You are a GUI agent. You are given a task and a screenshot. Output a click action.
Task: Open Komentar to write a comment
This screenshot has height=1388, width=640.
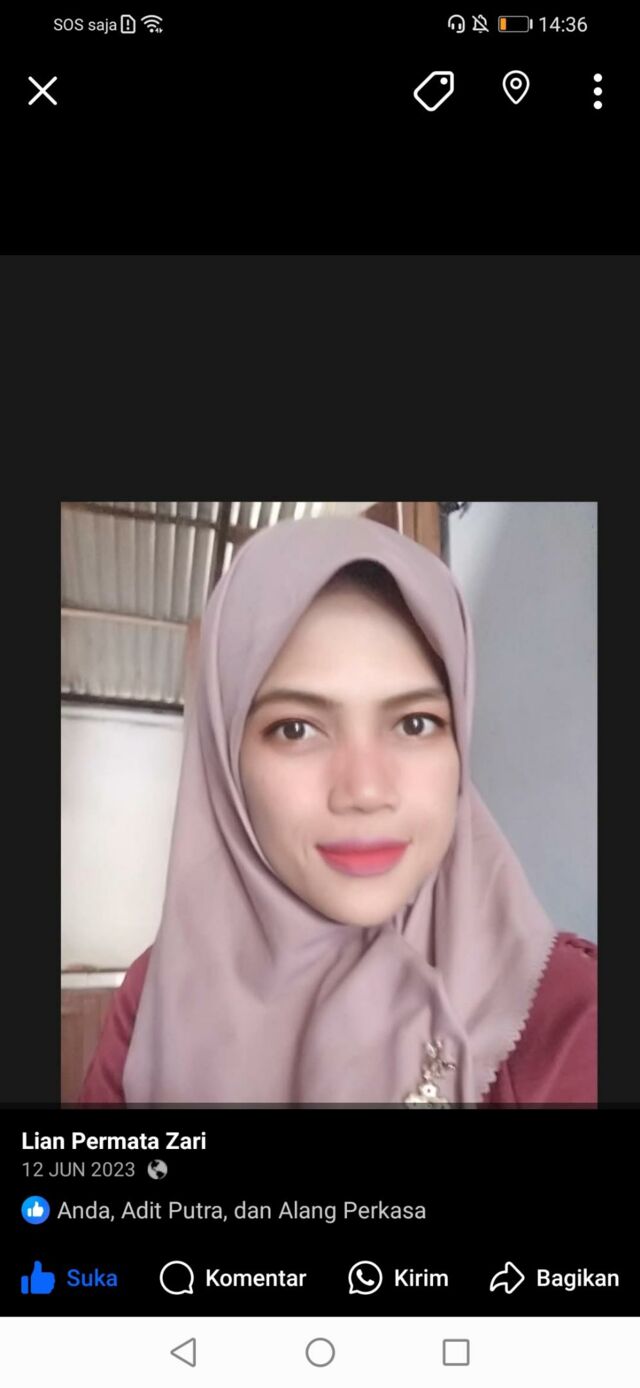[233, 1278]
